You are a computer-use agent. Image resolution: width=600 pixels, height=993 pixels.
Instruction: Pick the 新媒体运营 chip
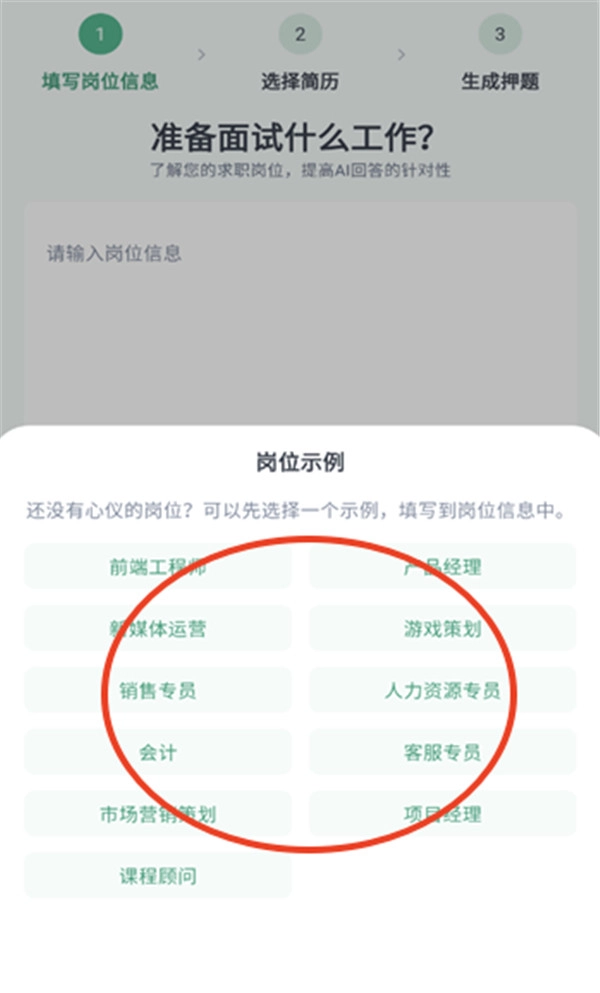(158, 629)
